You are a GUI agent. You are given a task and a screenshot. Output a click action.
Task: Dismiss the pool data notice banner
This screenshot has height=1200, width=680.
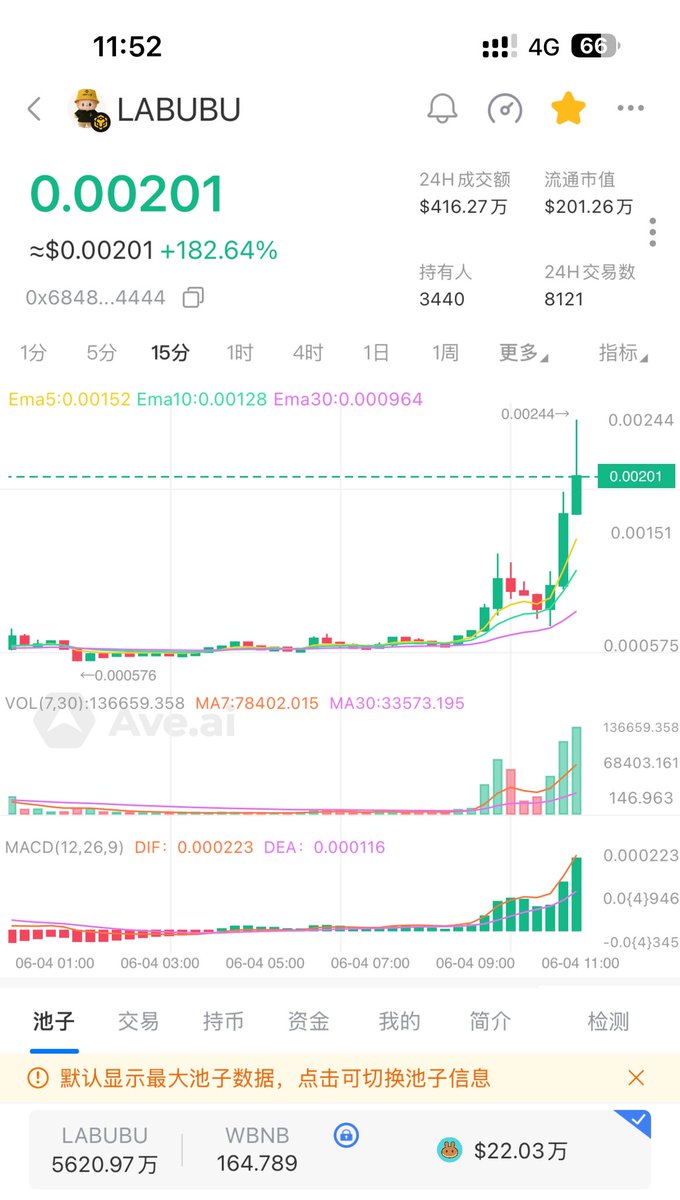tap(636, 1078)
